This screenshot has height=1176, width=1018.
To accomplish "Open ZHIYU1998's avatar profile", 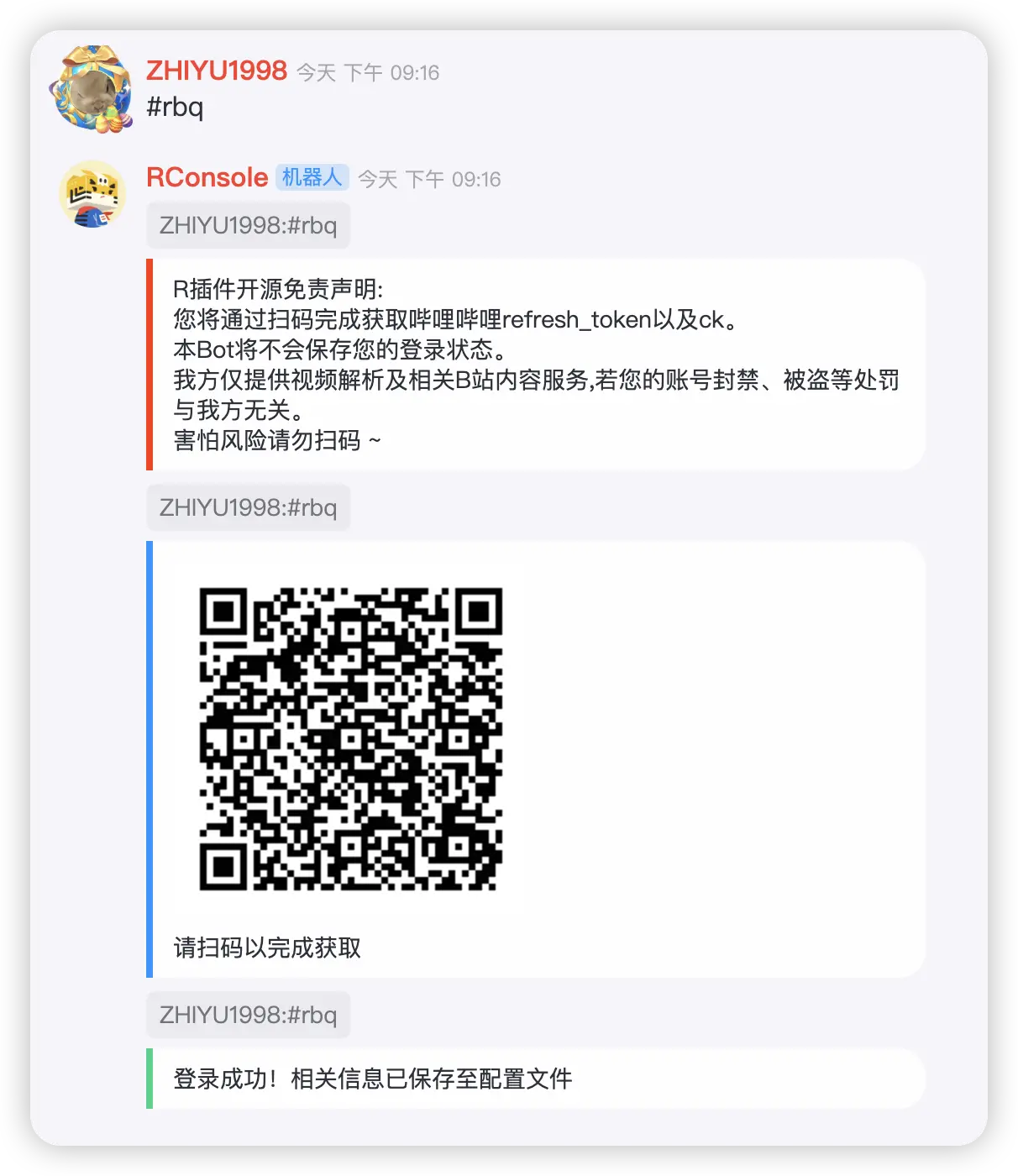I will coord(92,90).
